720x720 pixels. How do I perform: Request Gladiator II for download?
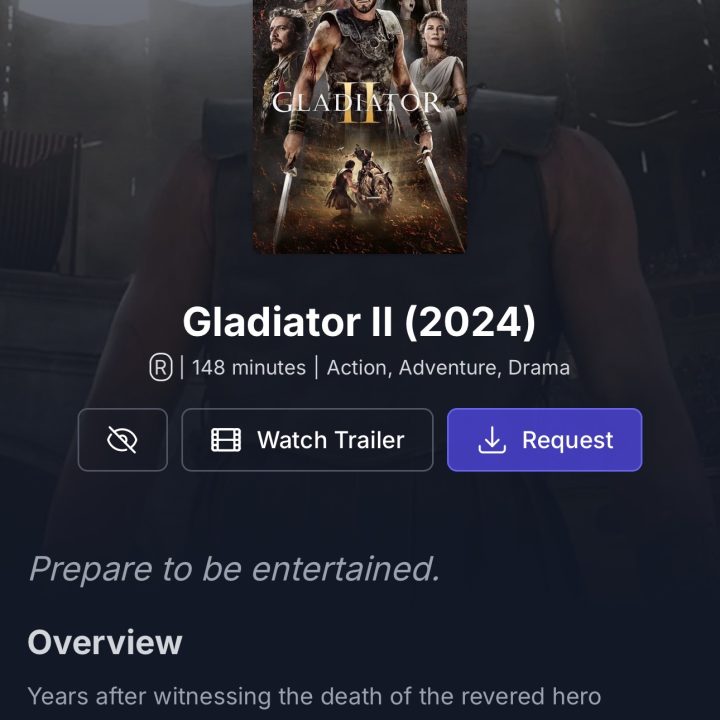click(x=544, y=440)
